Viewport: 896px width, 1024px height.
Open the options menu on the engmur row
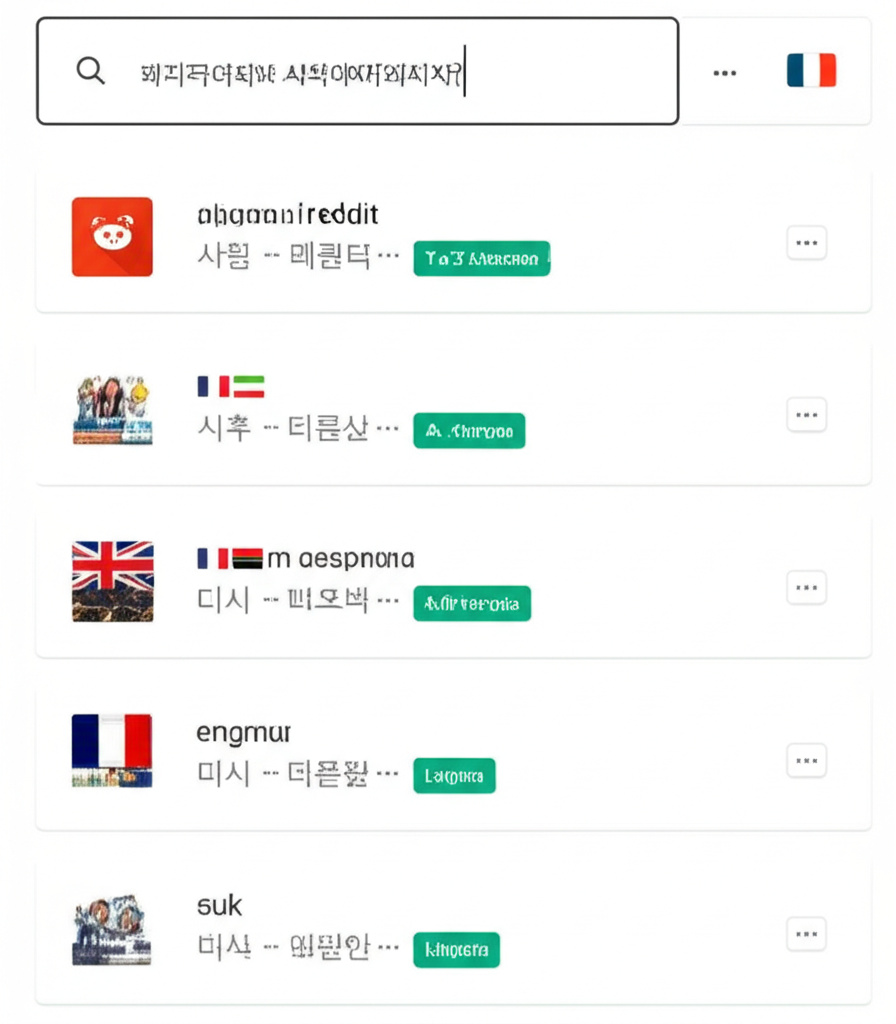(806, 760)
